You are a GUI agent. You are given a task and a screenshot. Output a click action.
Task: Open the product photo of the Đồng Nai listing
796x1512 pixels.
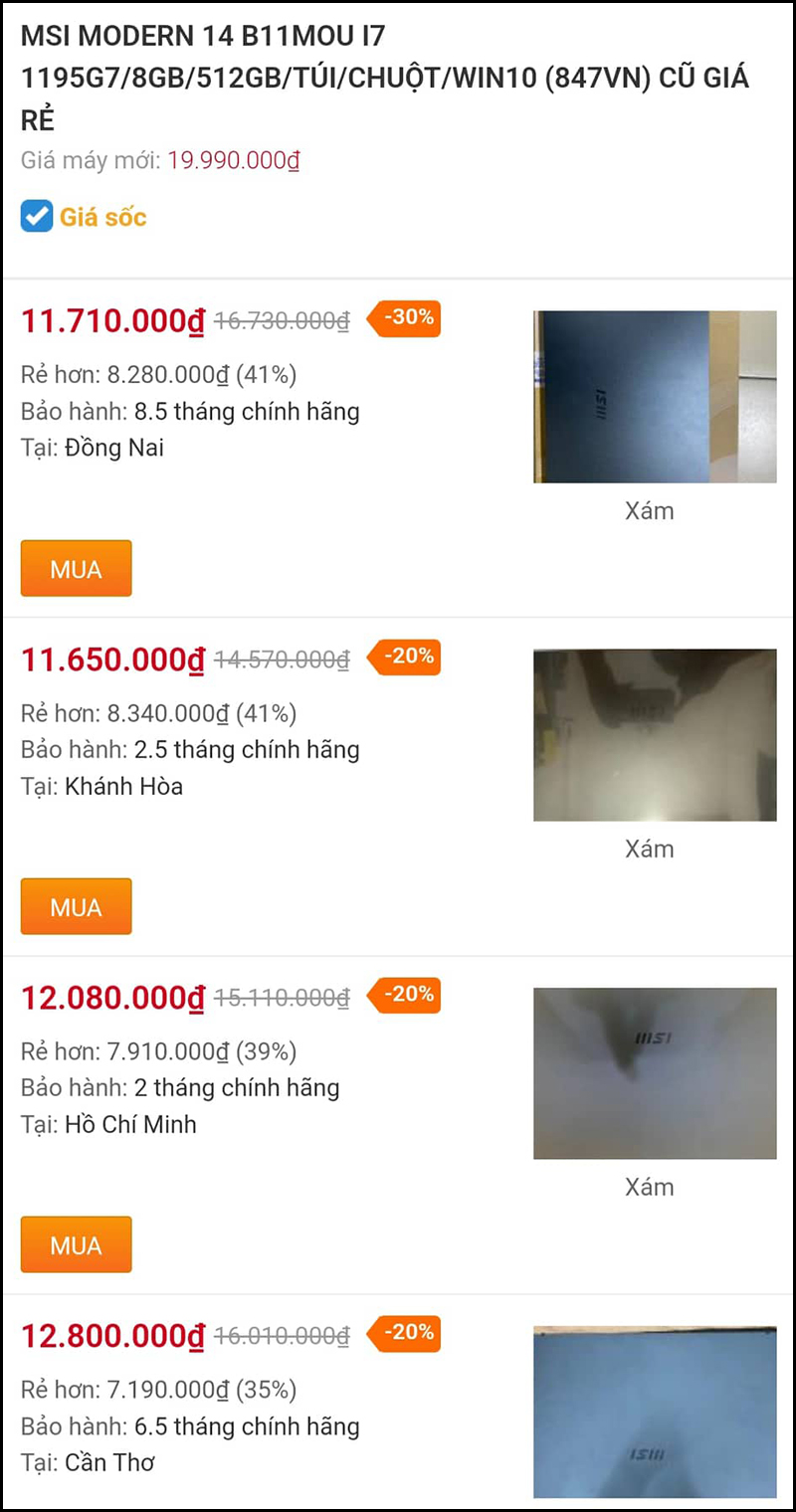pyautogui.click(x=654, y=396)
